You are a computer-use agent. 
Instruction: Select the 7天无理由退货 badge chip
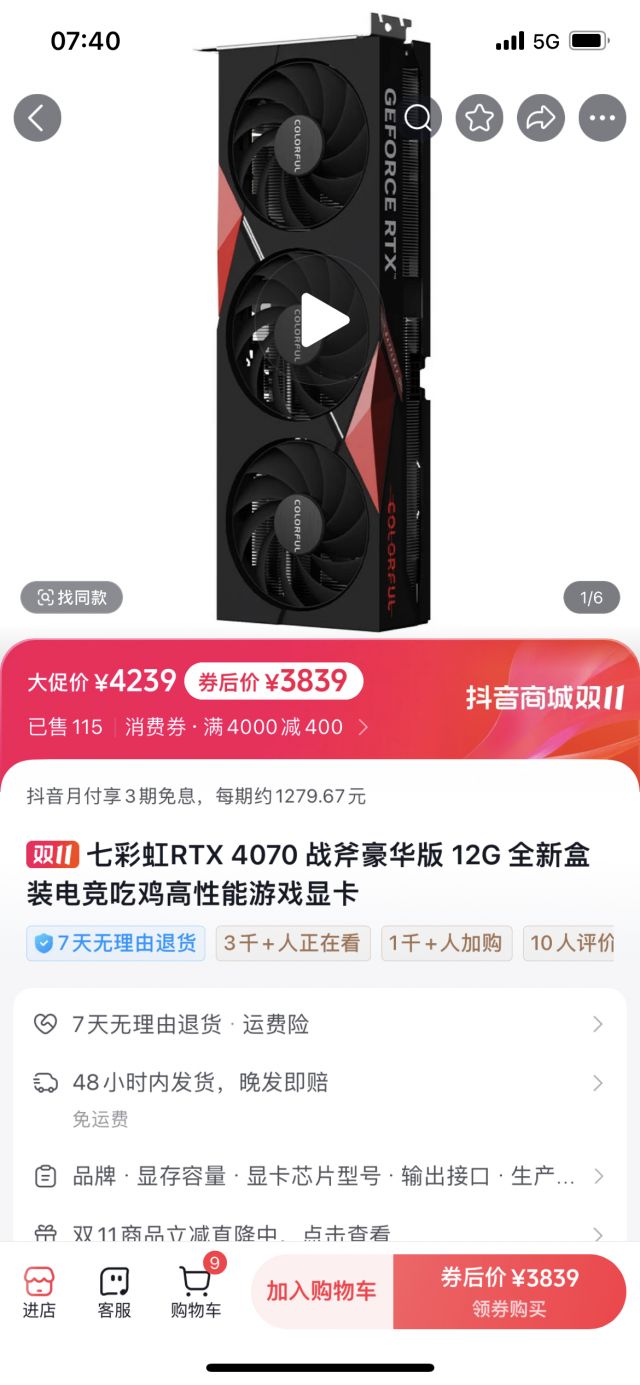coord(116,943)
